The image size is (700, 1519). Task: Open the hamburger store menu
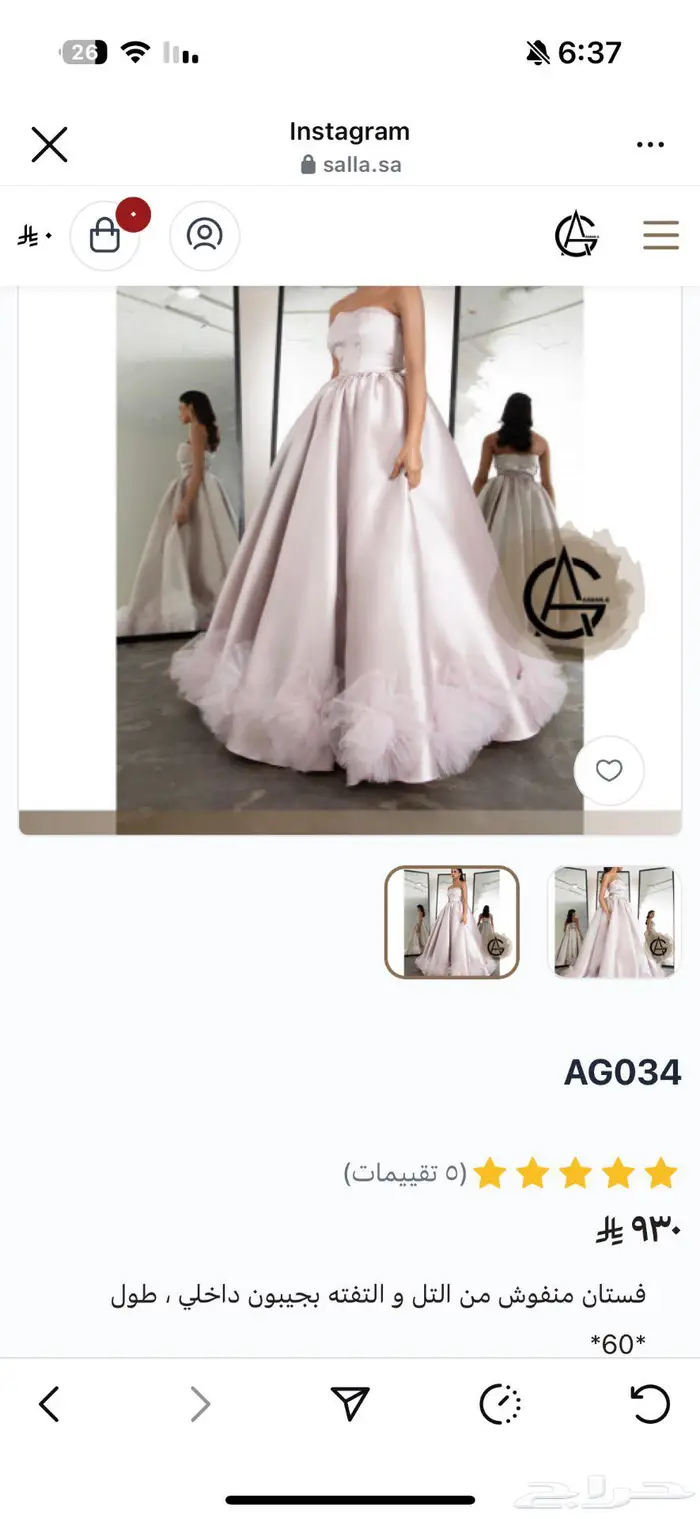(x=660, y=236)
